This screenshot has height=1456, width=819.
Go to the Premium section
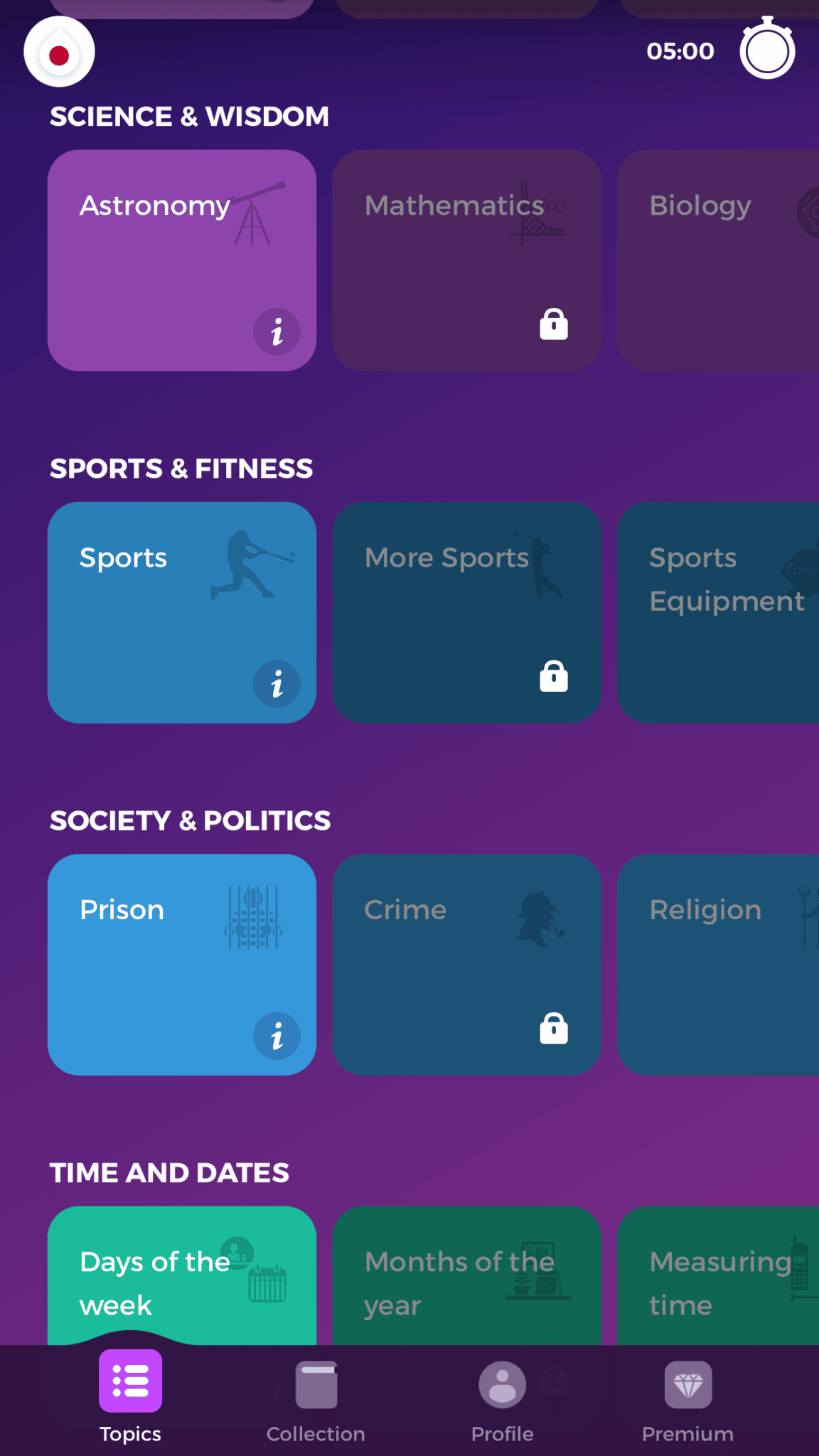tap(687, 1396)
